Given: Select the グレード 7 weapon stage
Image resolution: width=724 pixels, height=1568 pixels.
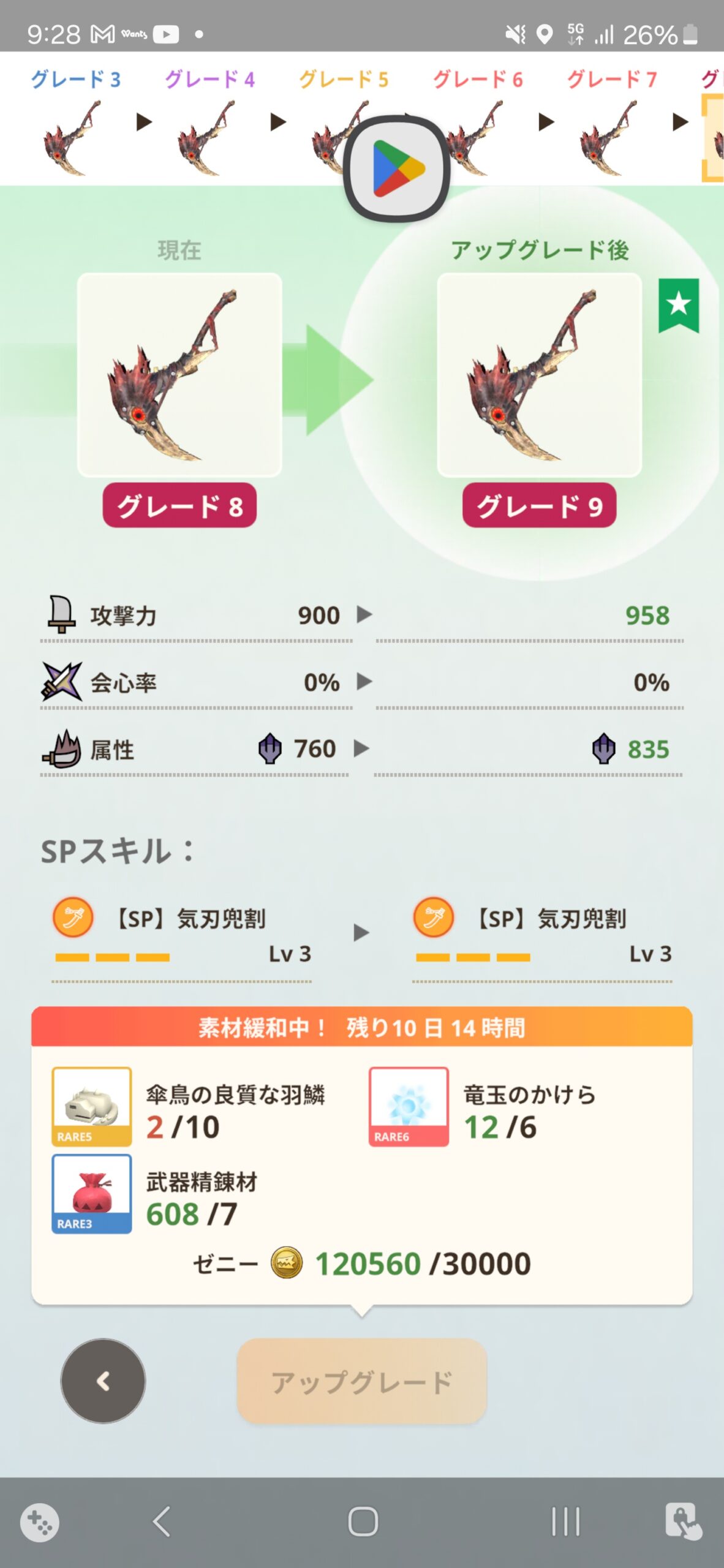Looking at the screenshot, I should 610,123.
